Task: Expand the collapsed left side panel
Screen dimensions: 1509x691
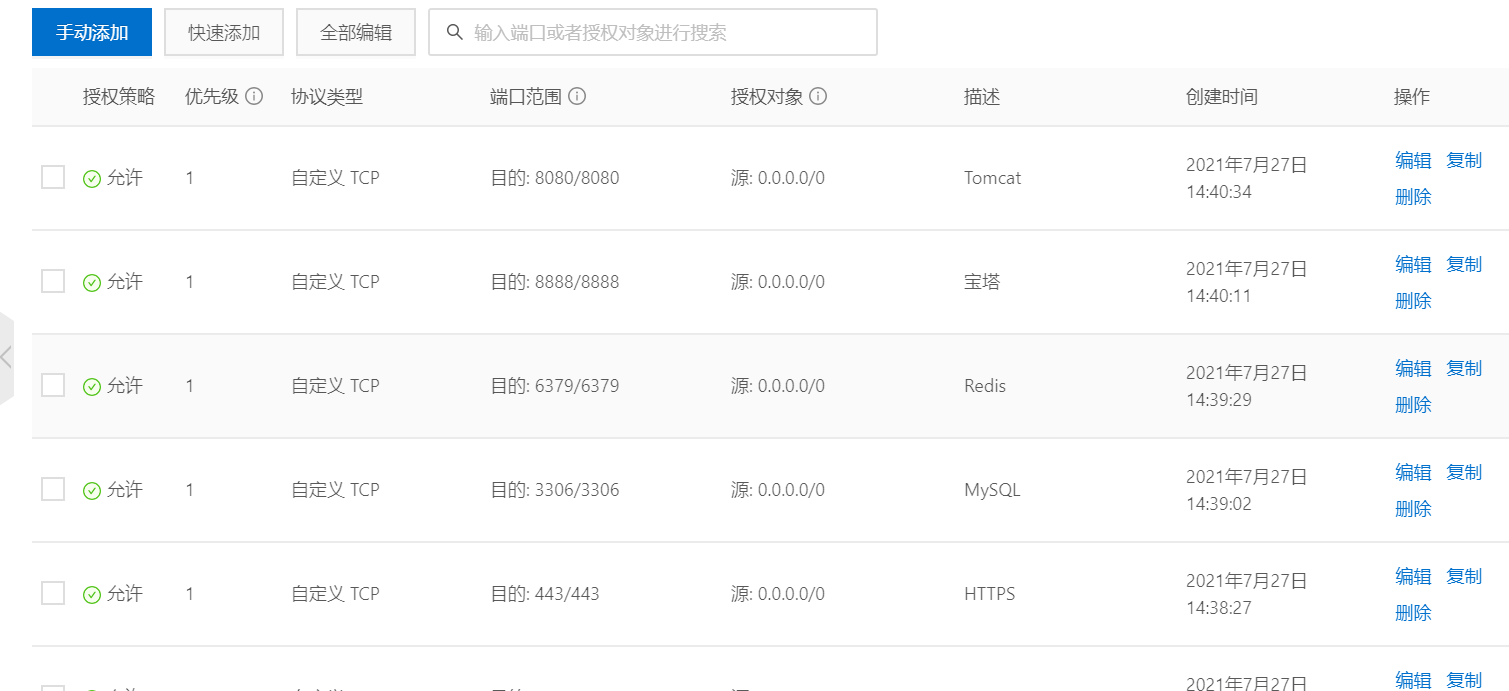Action: pyautogui.click(x=7, y=357)
